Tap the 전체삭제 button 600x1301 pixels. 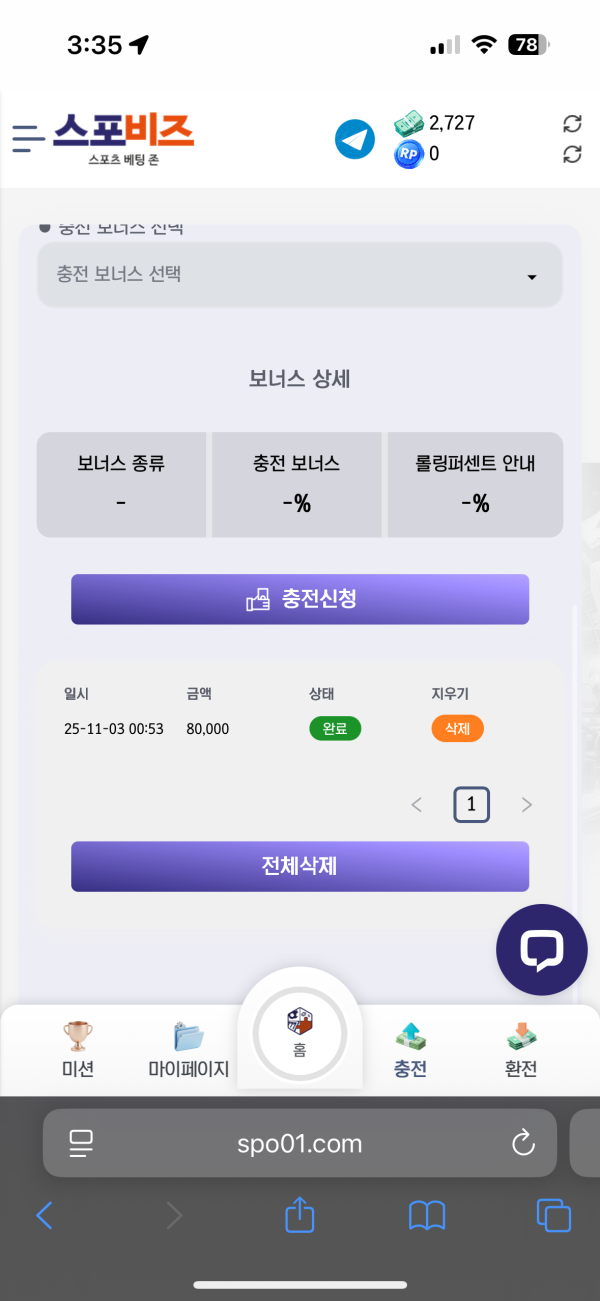tap(300, 866)
